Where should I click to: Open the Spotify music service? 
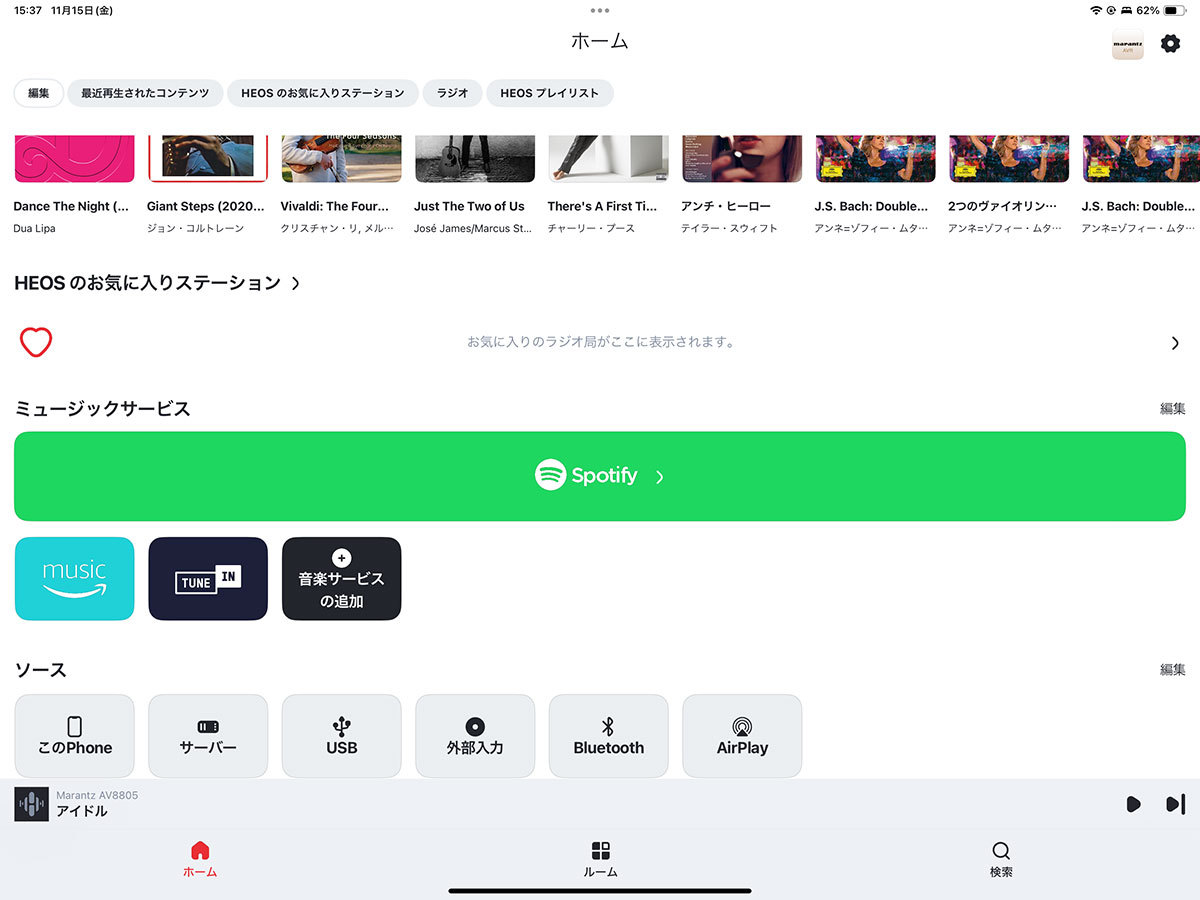pos(600,476)
